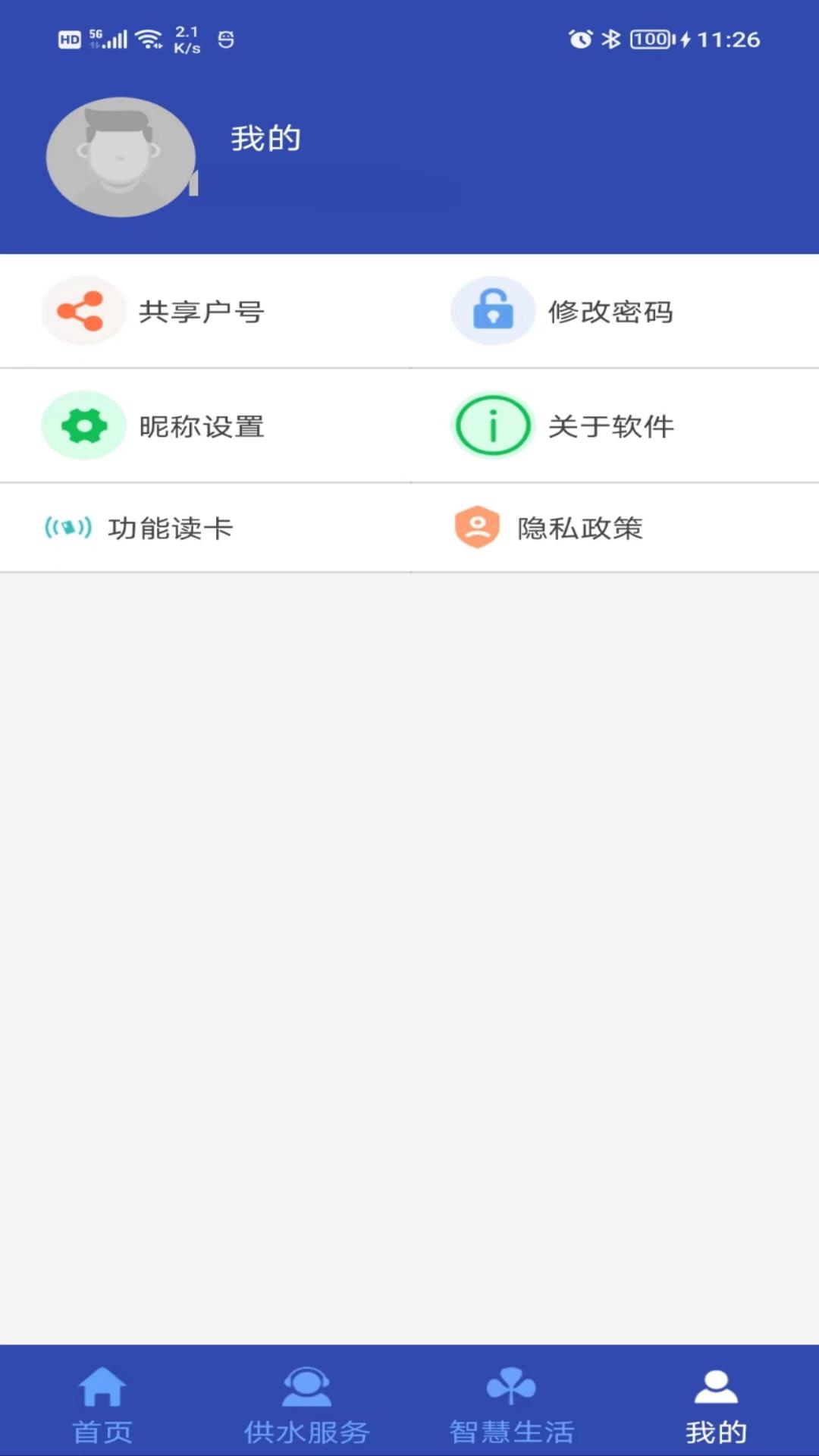Screen dimensions: 819x1456
Task: Click the card-reading icon for 功能读卡
Action: [x=67, y=528]
